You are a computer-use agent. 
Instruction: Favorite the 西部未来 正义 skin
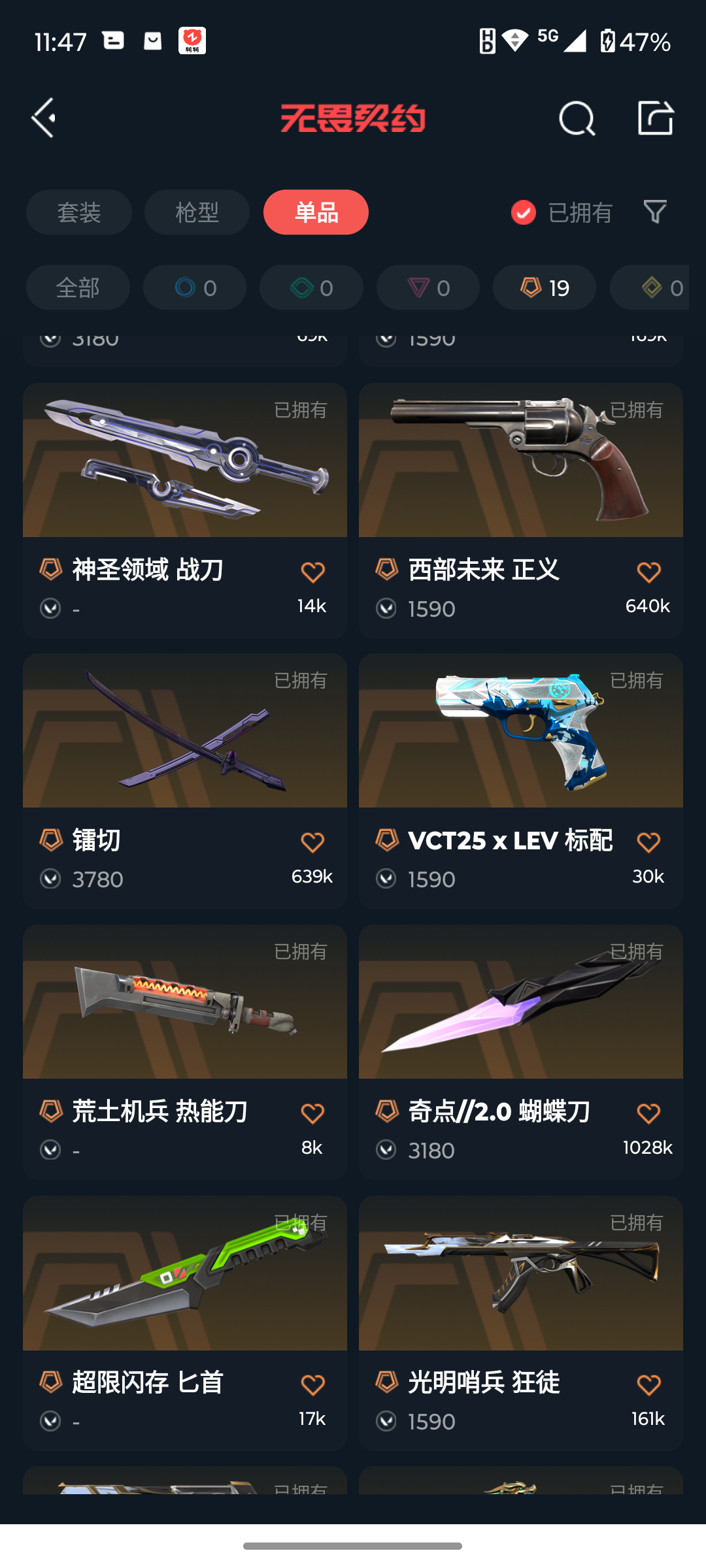(x=648, y=572)
